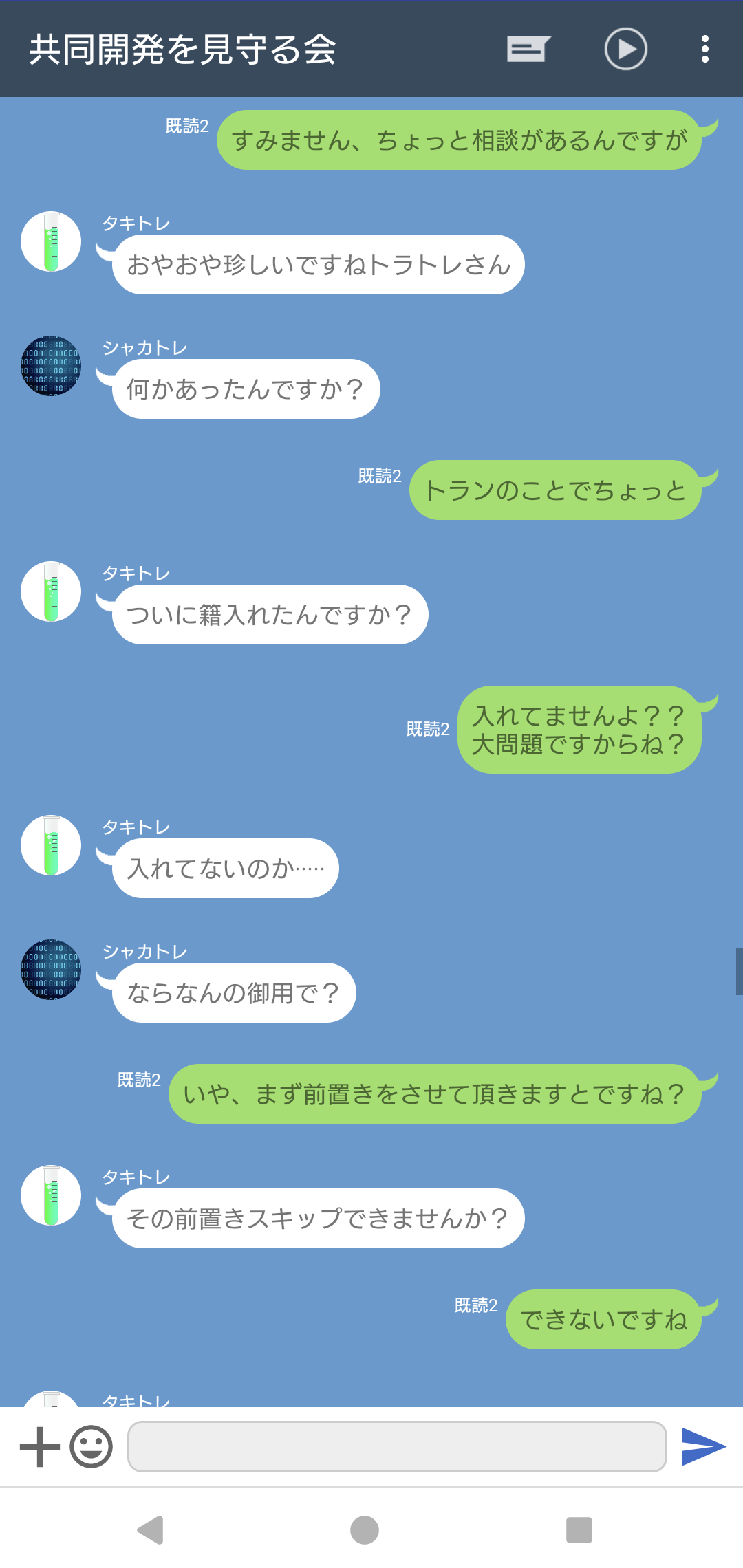Image resolution: width=743 pixels, height=1568 pixels.
Task: Tap the plus attachment icon
Action: click(x=40, y=1447)
